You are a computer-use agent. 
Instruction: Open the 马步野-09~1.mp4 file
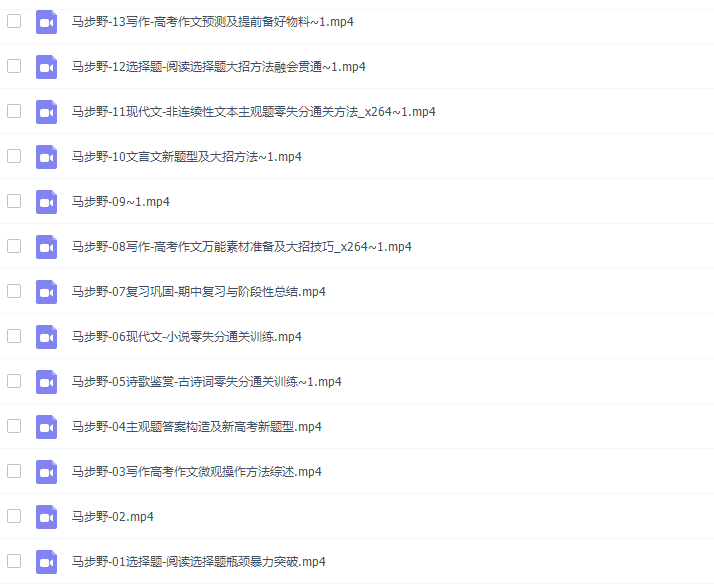120,202
